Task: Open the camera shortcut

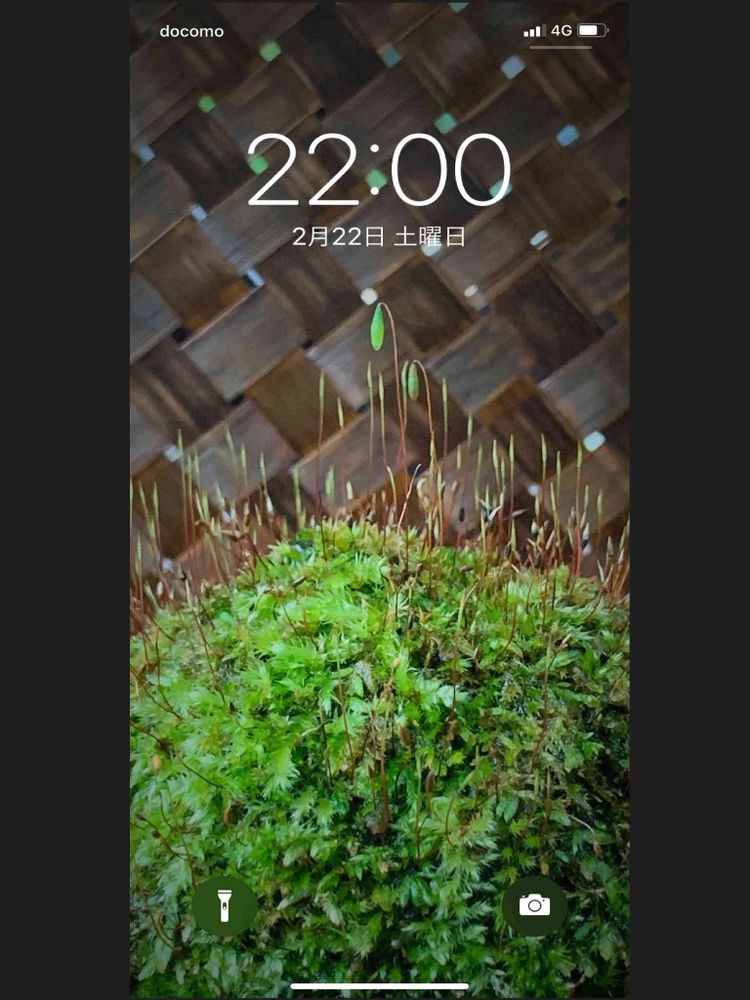Action: (534, 906)
